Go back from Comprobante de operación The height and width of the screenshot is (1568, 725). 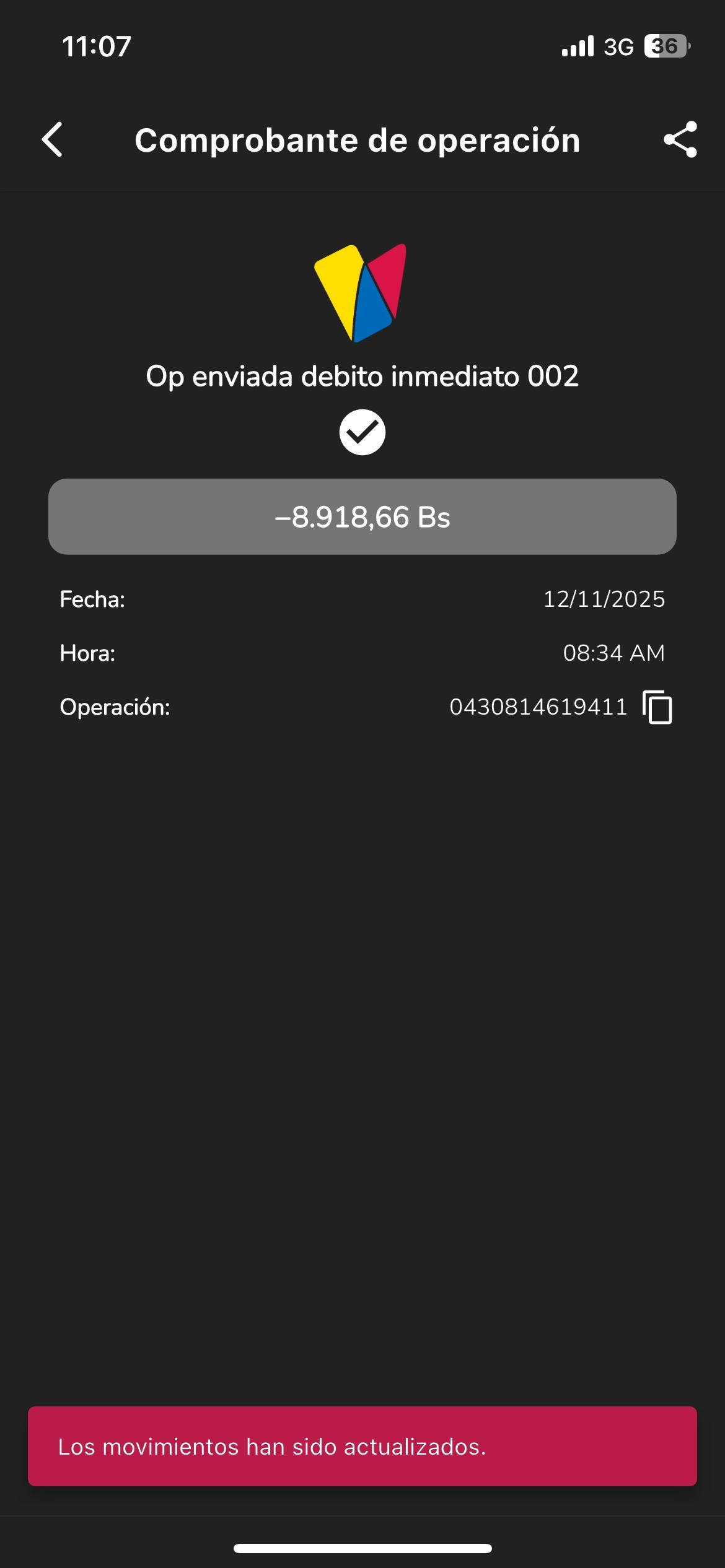tap(53, 140)
